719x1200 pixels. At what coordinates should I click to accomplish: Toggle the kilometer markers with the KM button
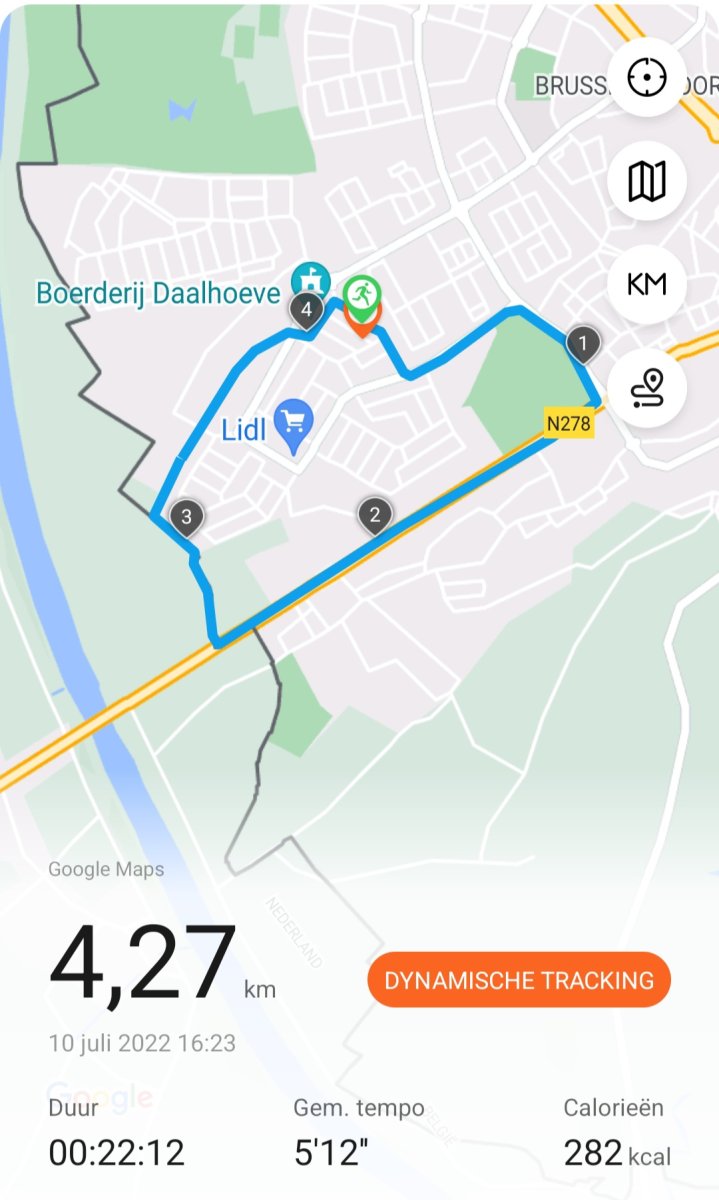pos(646,284)
